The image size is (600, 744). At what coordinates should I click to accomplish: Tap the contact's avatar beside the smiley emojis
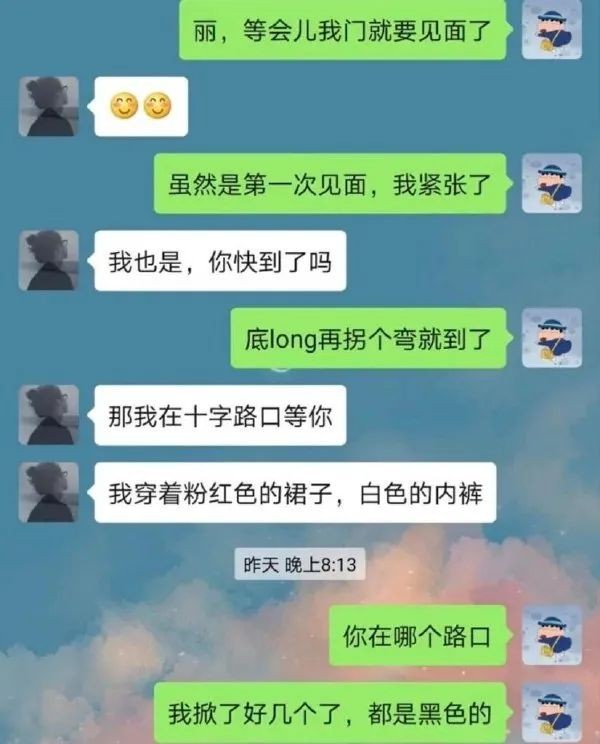pos(48,106)
